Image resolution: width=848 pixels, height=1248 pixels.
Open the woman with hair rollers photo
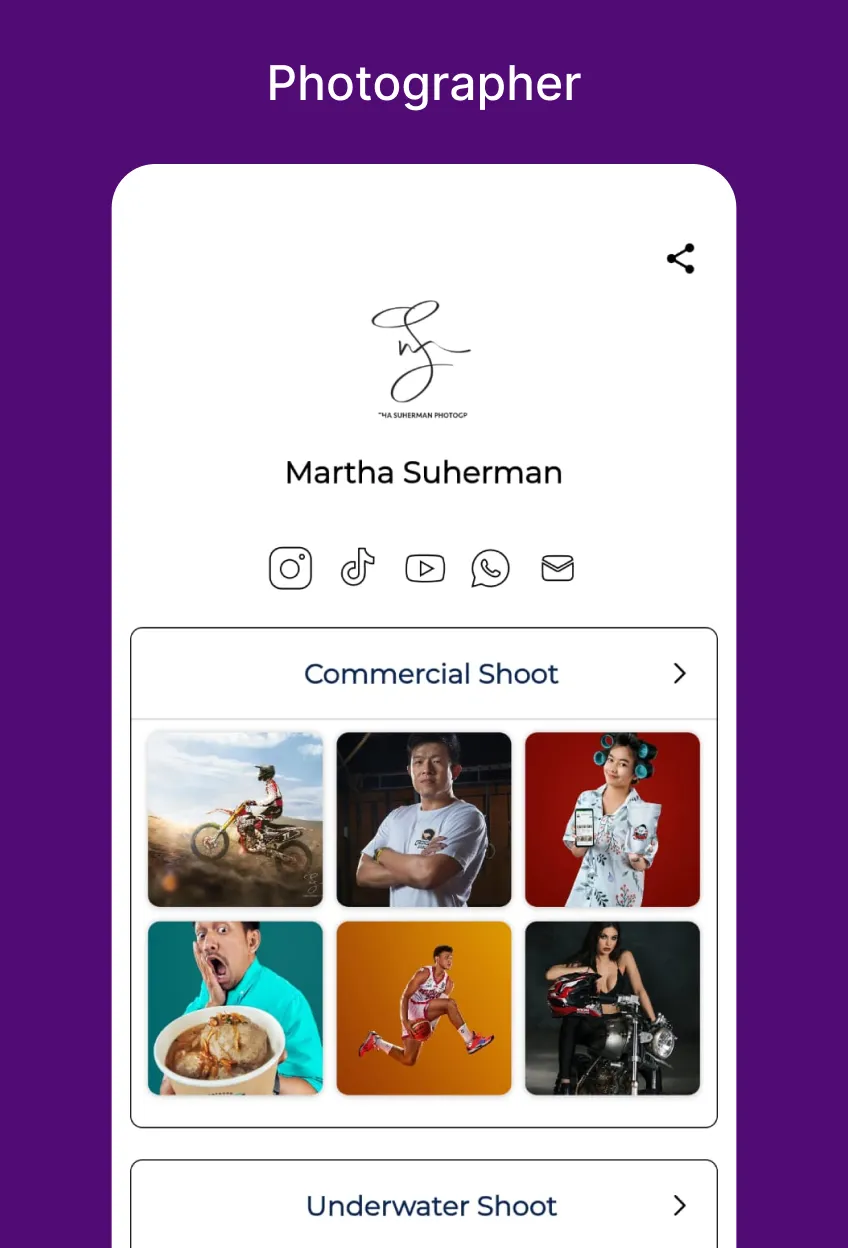point(612,819)
